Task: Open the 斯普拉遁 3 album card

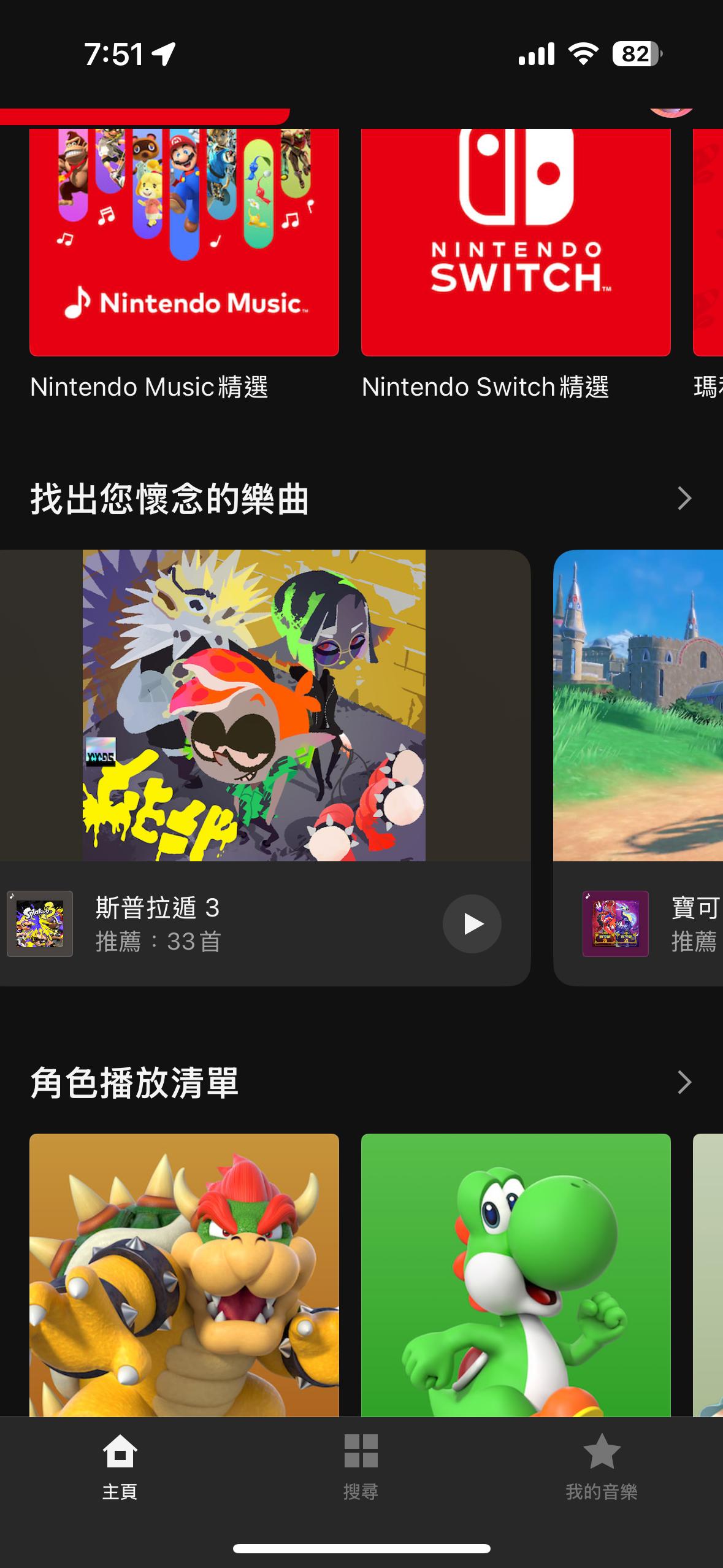Action: [254, 705]
